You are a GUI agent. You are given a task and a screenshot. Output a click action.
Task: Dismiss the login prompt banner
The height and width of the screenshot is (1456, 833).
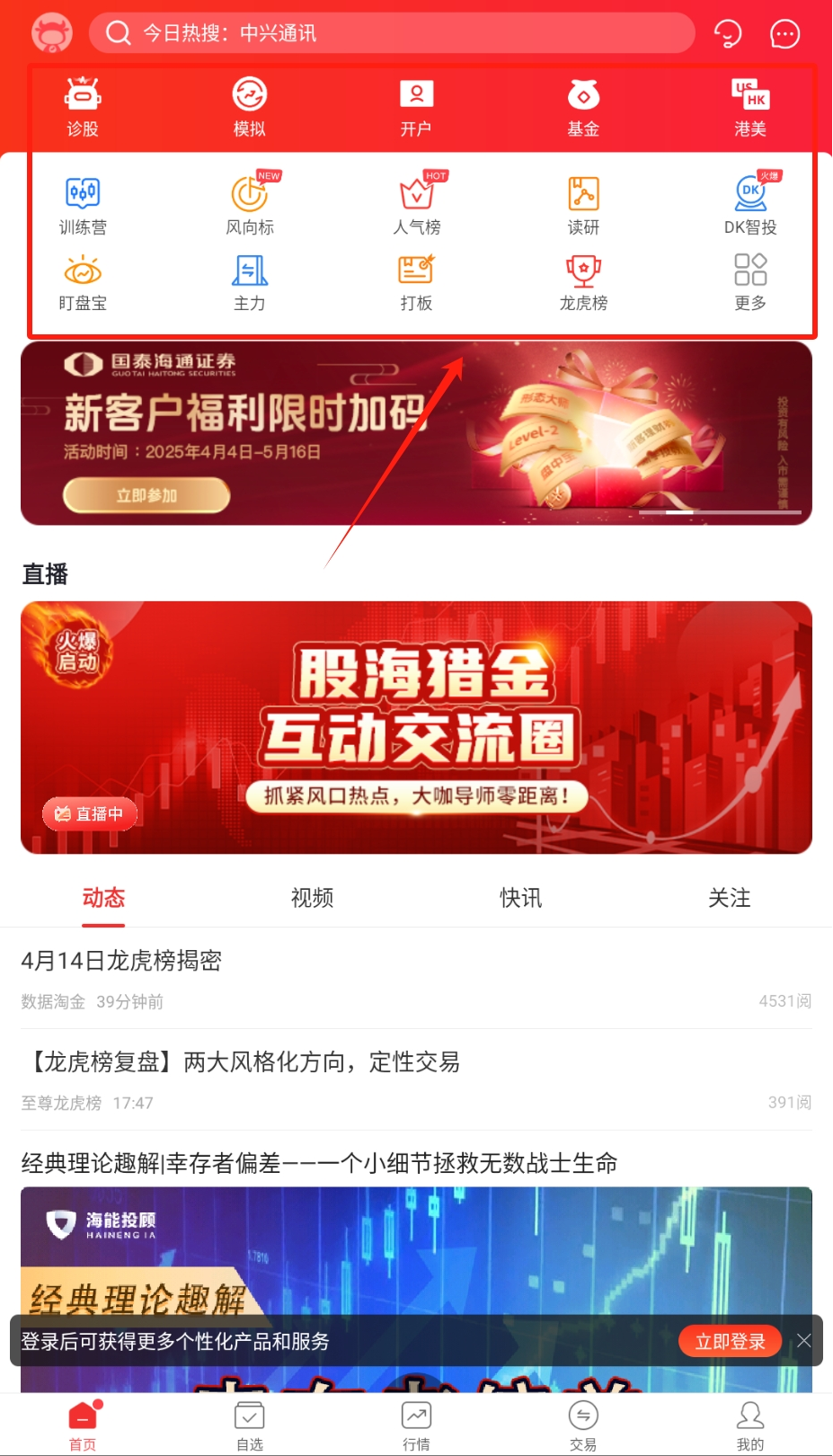tap(804, 1341)
